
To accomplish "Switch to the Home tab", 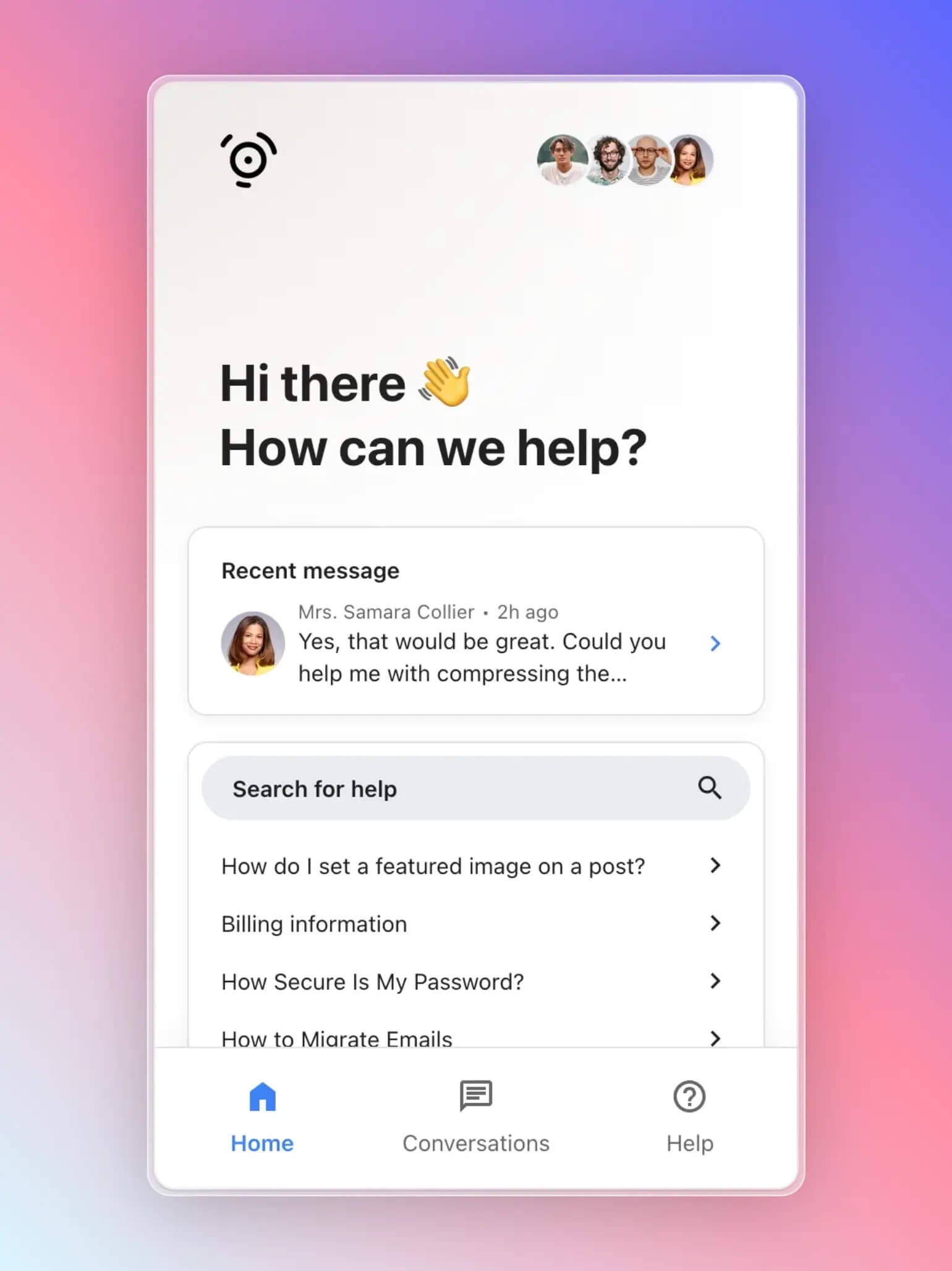I will click(262, 1116).
